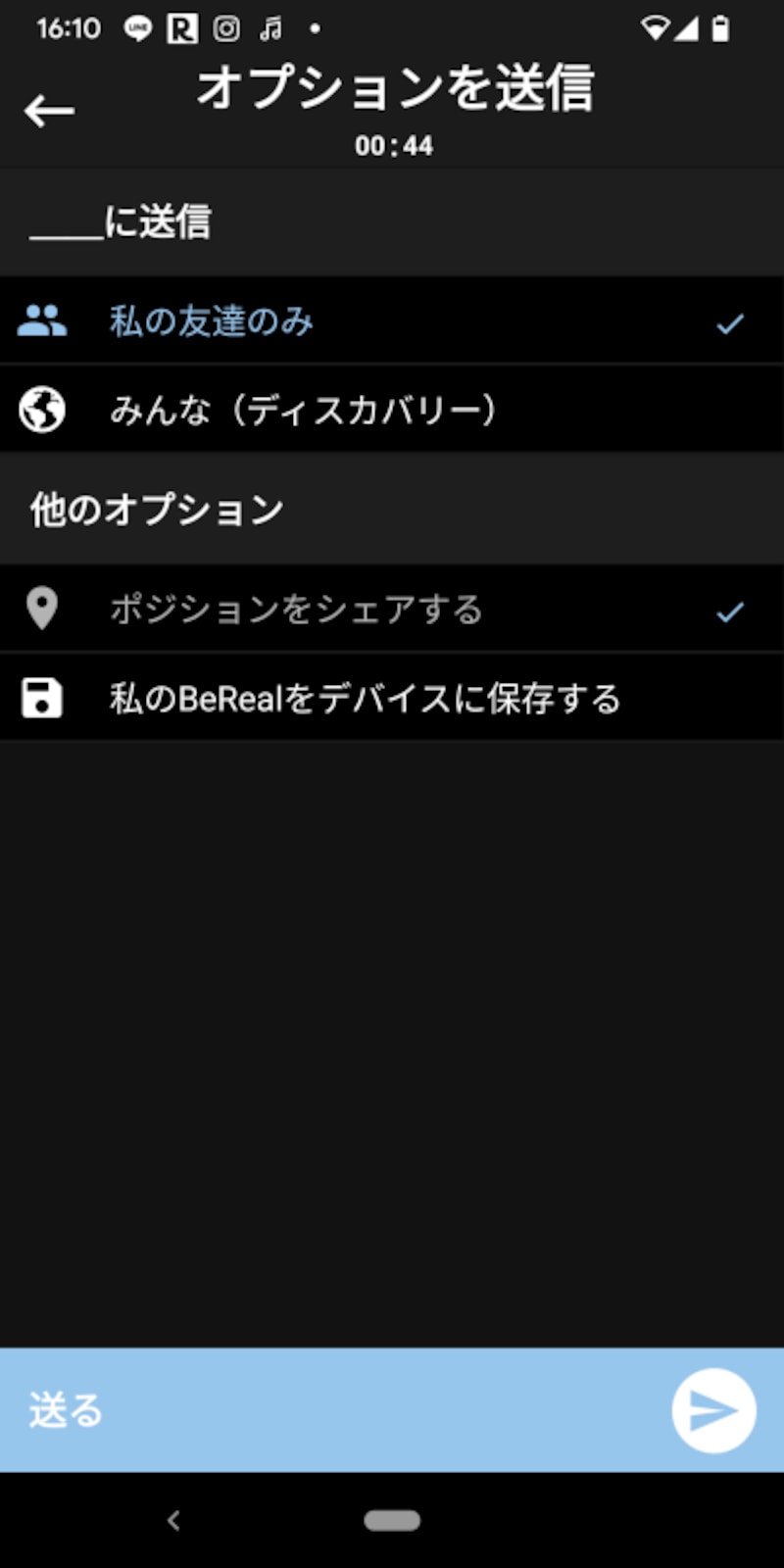
Task: Toggle ポジションをシェアする option
Action: pos(392,610)
